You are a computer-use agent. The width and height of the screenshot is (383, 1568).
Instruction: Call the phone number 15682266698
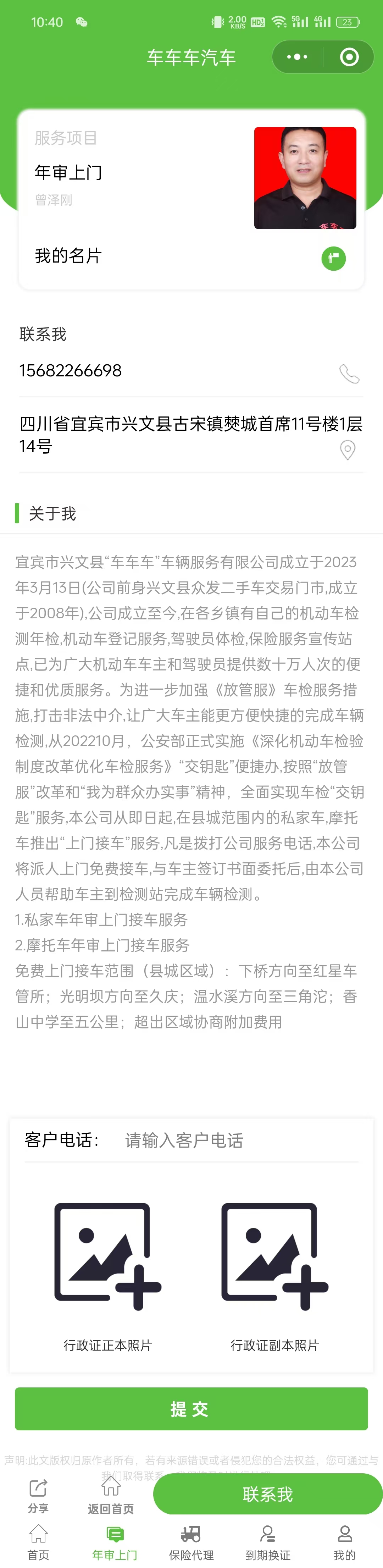click(x=349, y=373)
